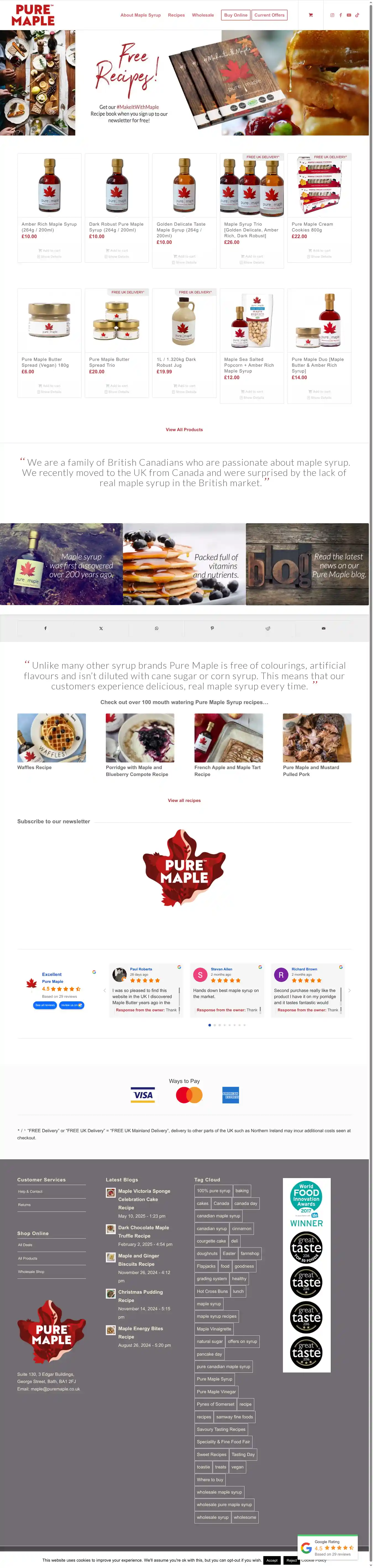373x1568 pixels.
Task: Accept the cookie notice
Action: pos(272,1560)
